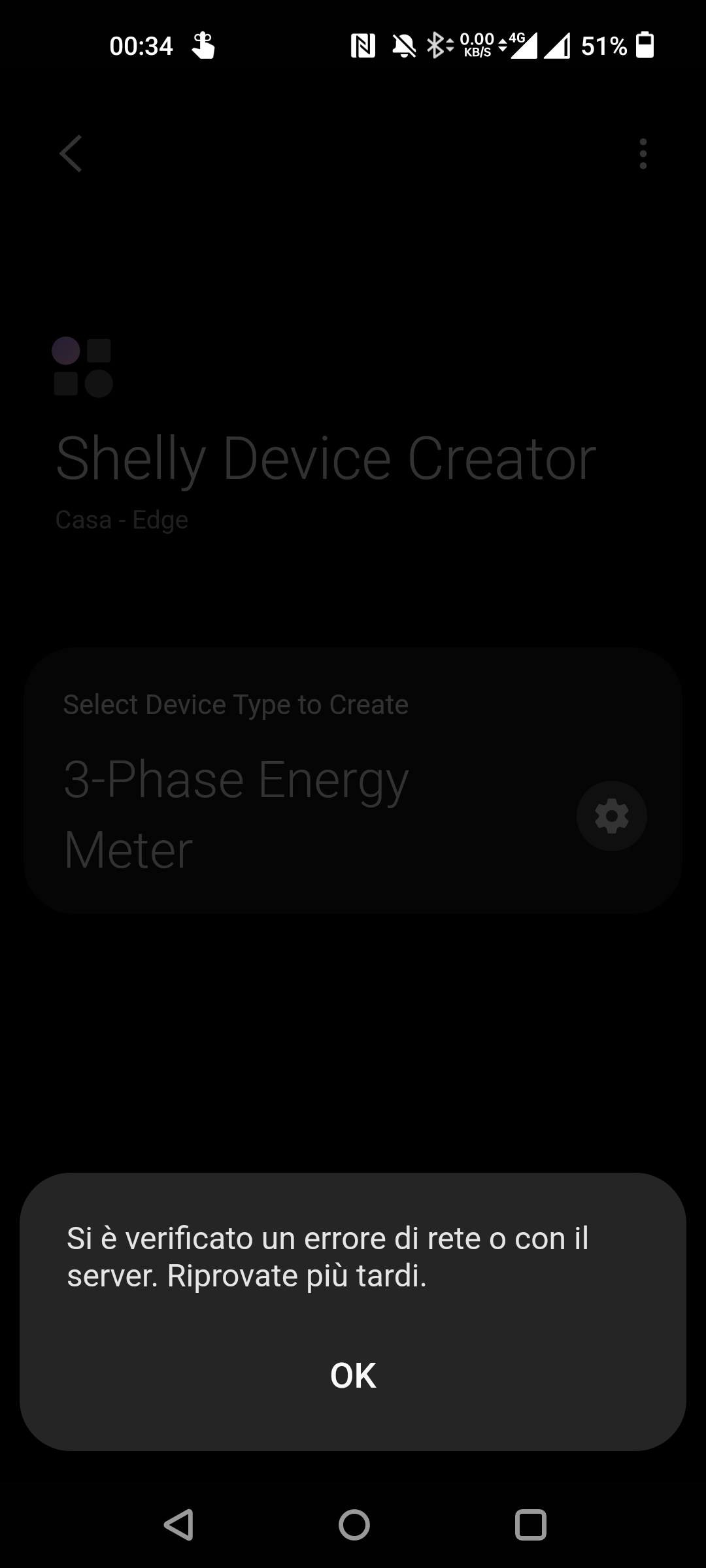
Task: Open the recent apps view
Action: pyautogui.click(x=530, y=1525)
